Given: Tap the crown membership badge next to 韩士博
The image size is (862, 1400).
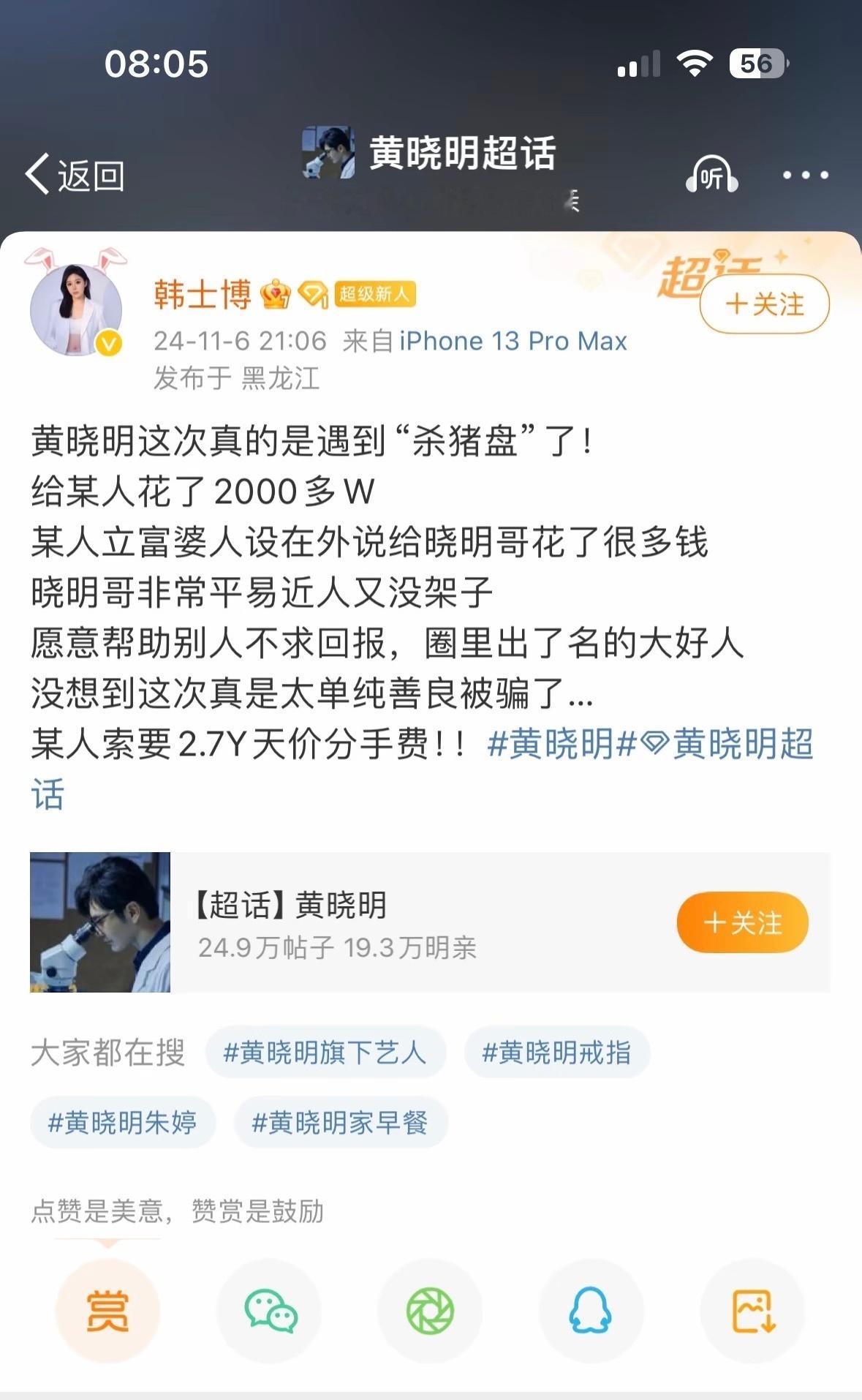Looking at the screenshot, I should tap(276, 293).
